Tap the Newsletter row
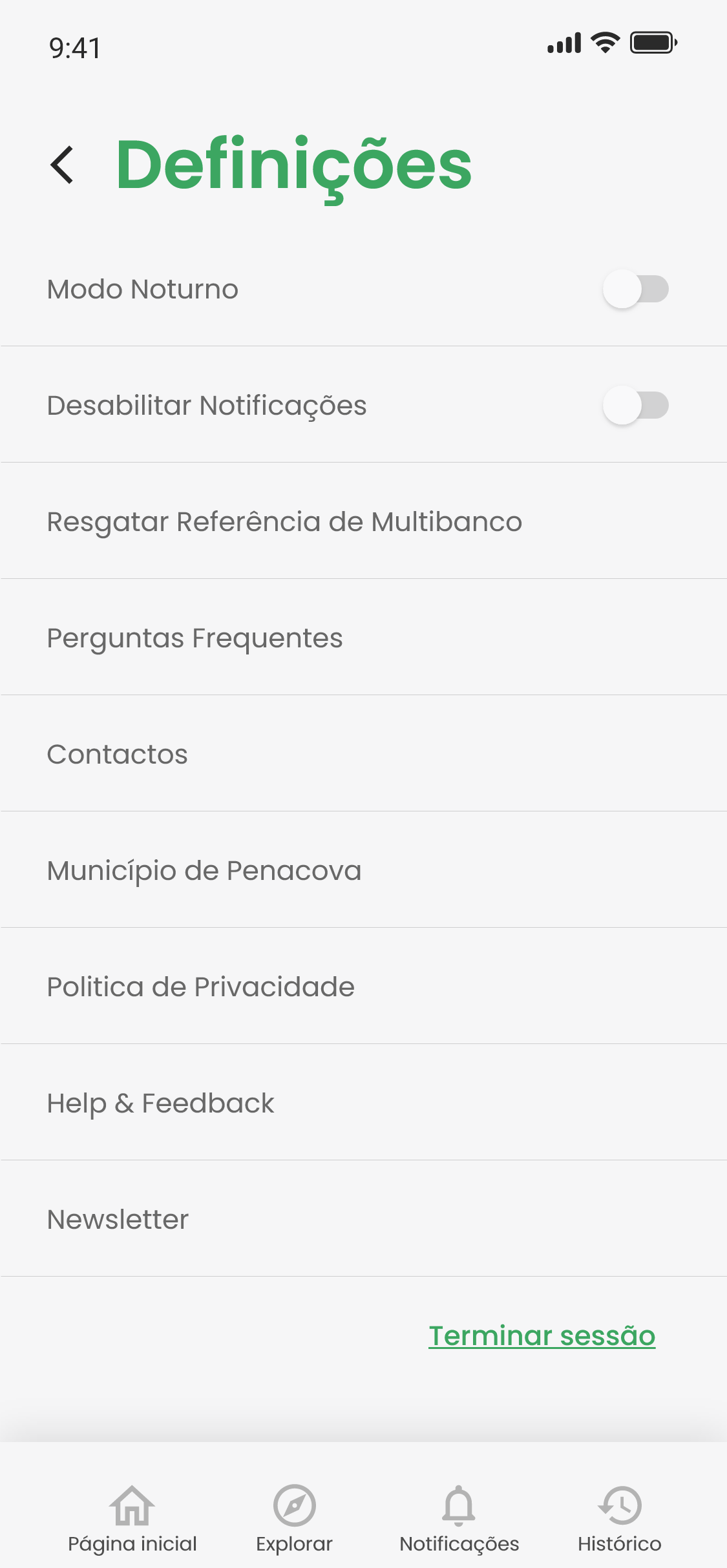The image size is (727, 1568). 118,1219
